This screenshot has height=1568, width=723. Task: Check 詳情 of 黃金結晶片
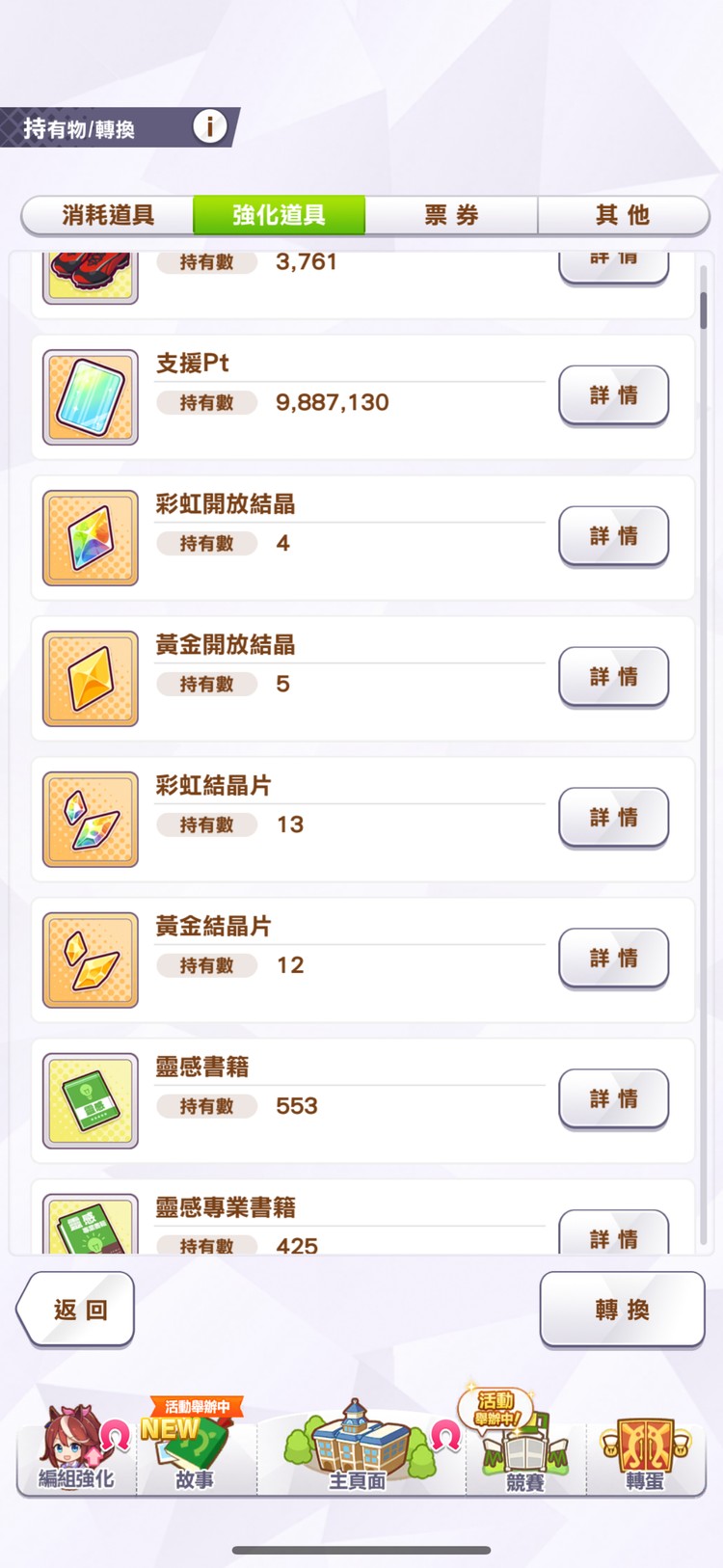[x=613, y=959]
